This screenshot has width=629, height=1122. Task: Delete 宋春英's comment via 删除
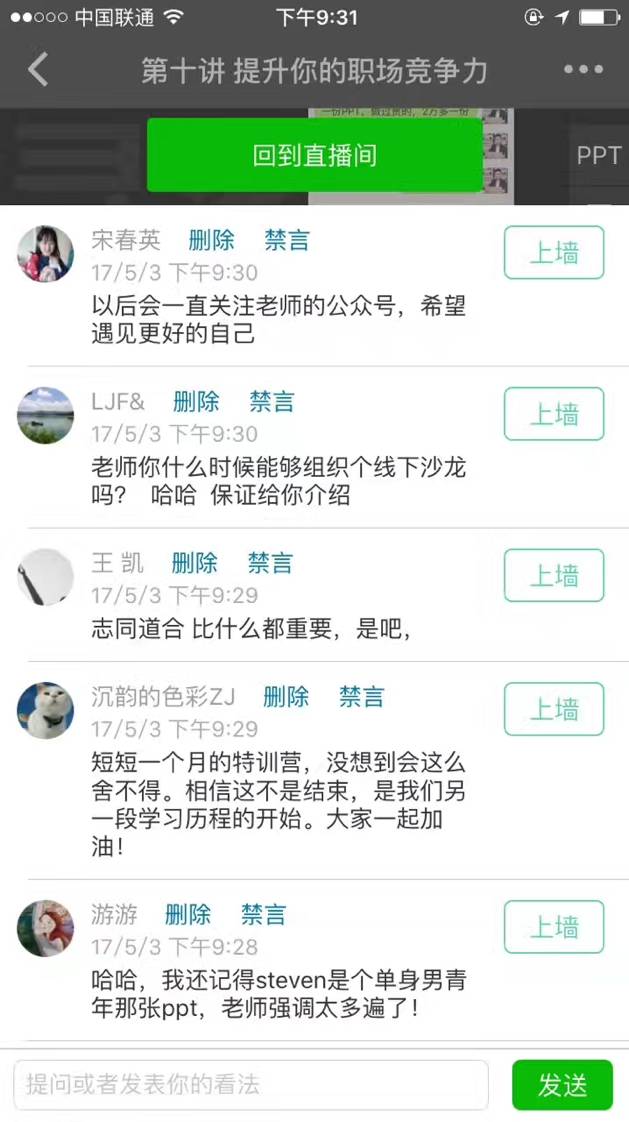coord(211,240)
